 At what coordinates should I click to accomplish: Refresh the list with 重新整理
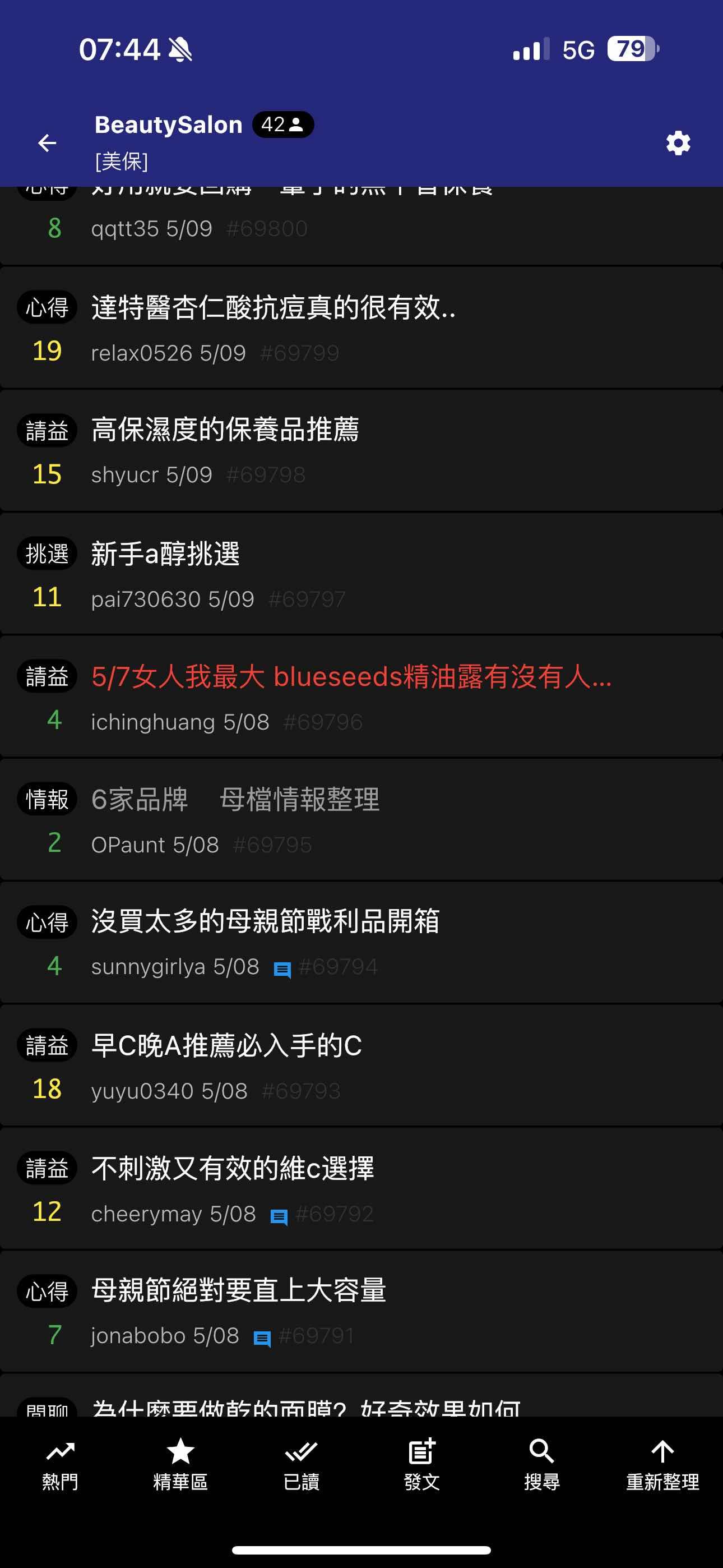(x=662, y=1465)
